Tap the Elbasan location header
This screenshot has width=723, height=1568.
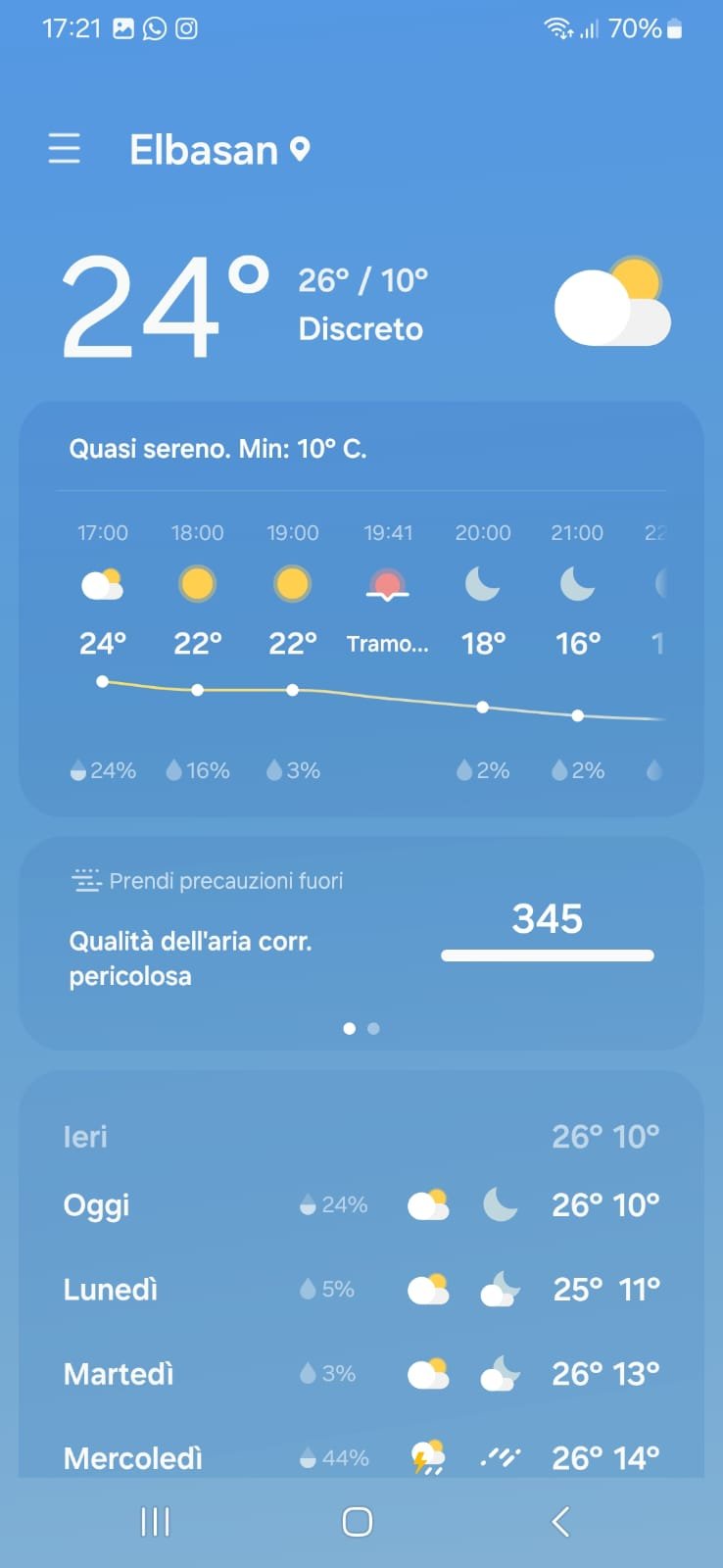click(219, 150)
